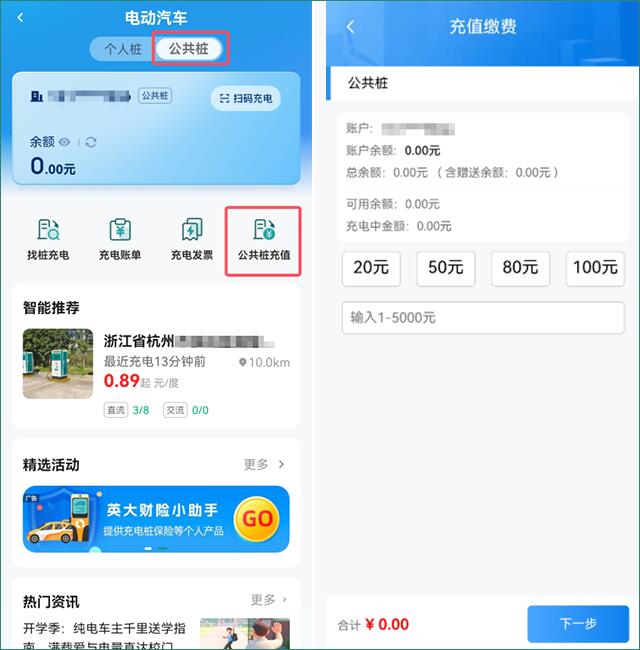Choose the 50元 recharge amount
This screenshot has width=640, height=650.
(x=446, y=268)
